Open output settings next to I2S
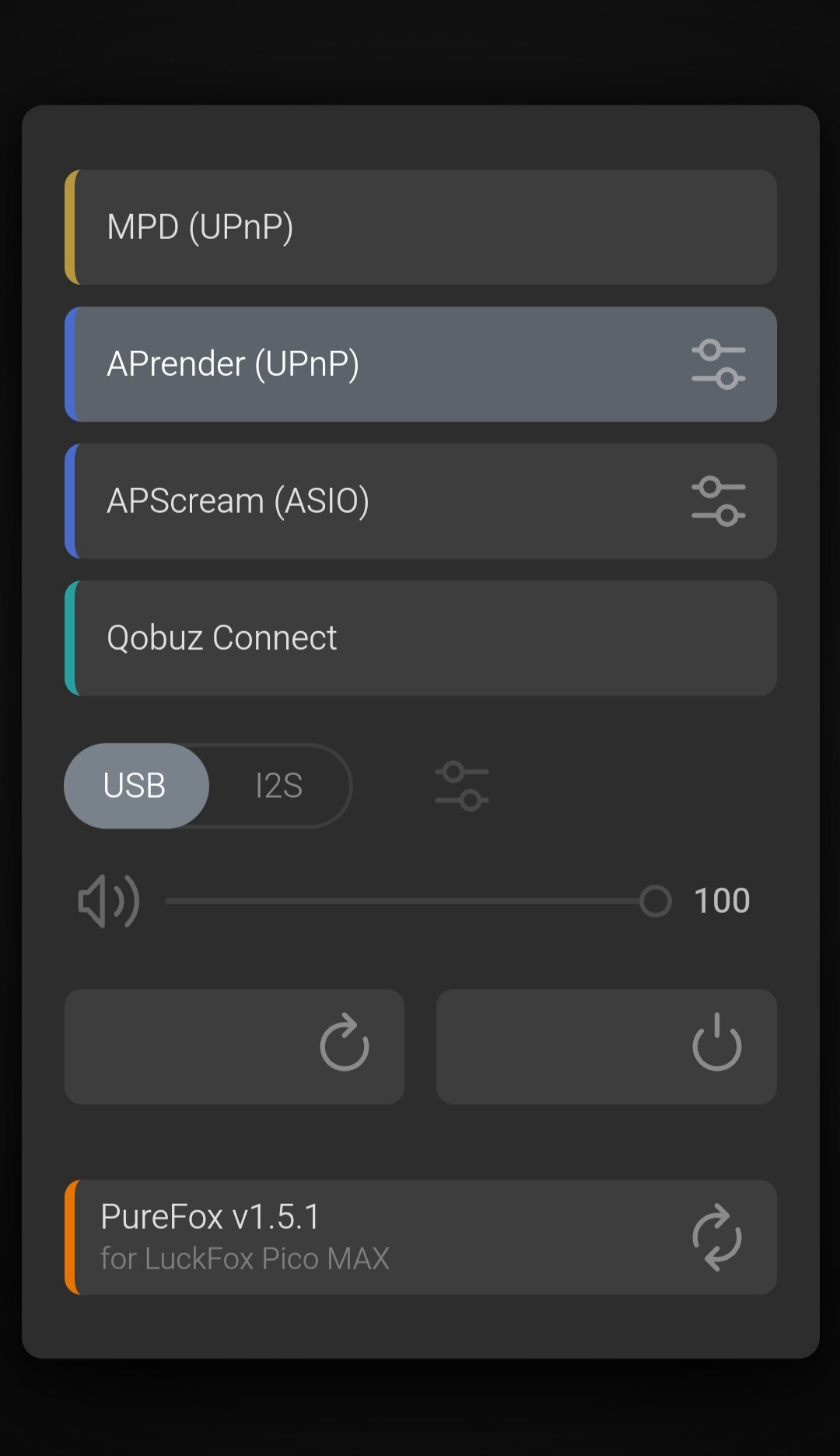Viewport: 840px width, 1456px height. tap(462, 786)
